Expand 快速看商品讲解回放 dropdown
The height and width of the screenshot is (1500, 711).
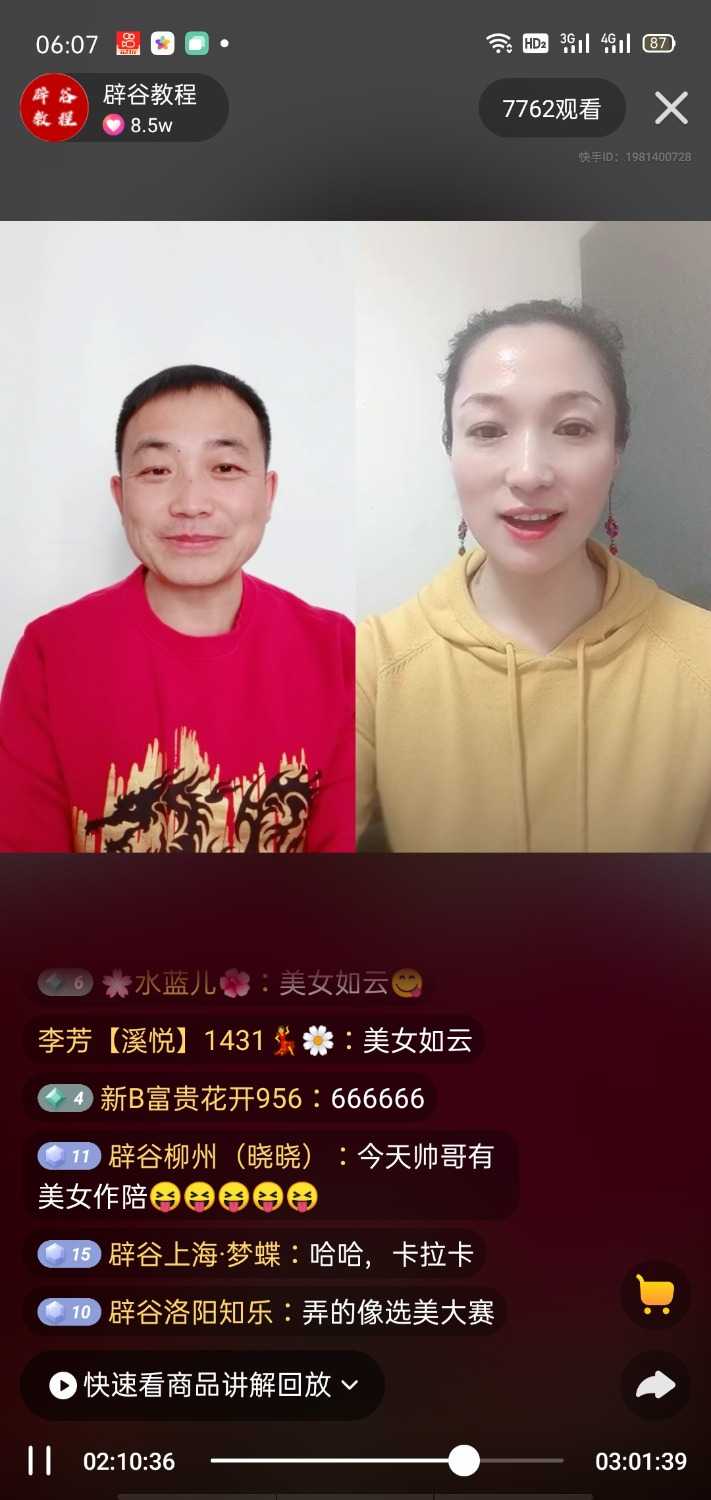click(203, 1385)
